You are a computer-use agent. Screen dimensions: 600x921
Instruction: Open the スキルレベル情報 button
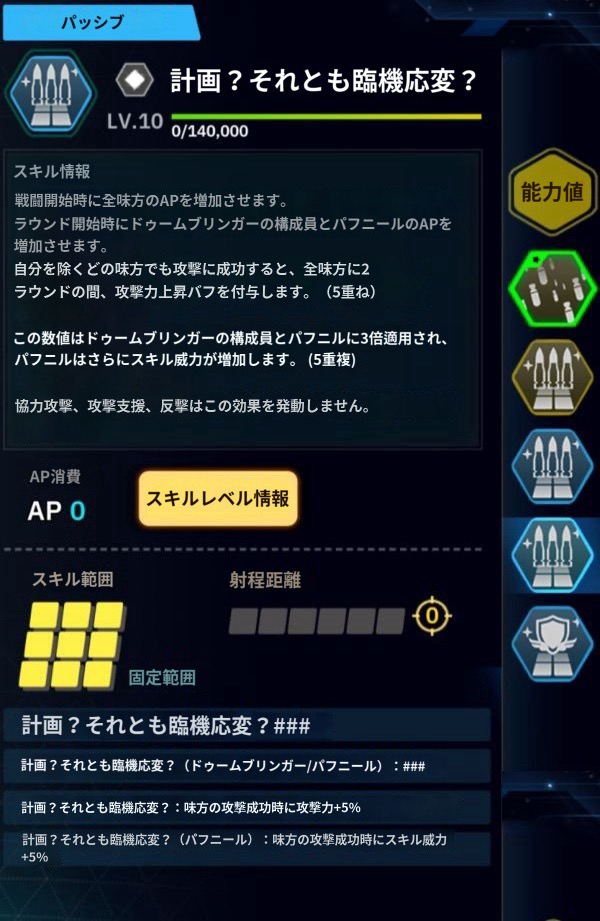point(217,498)
